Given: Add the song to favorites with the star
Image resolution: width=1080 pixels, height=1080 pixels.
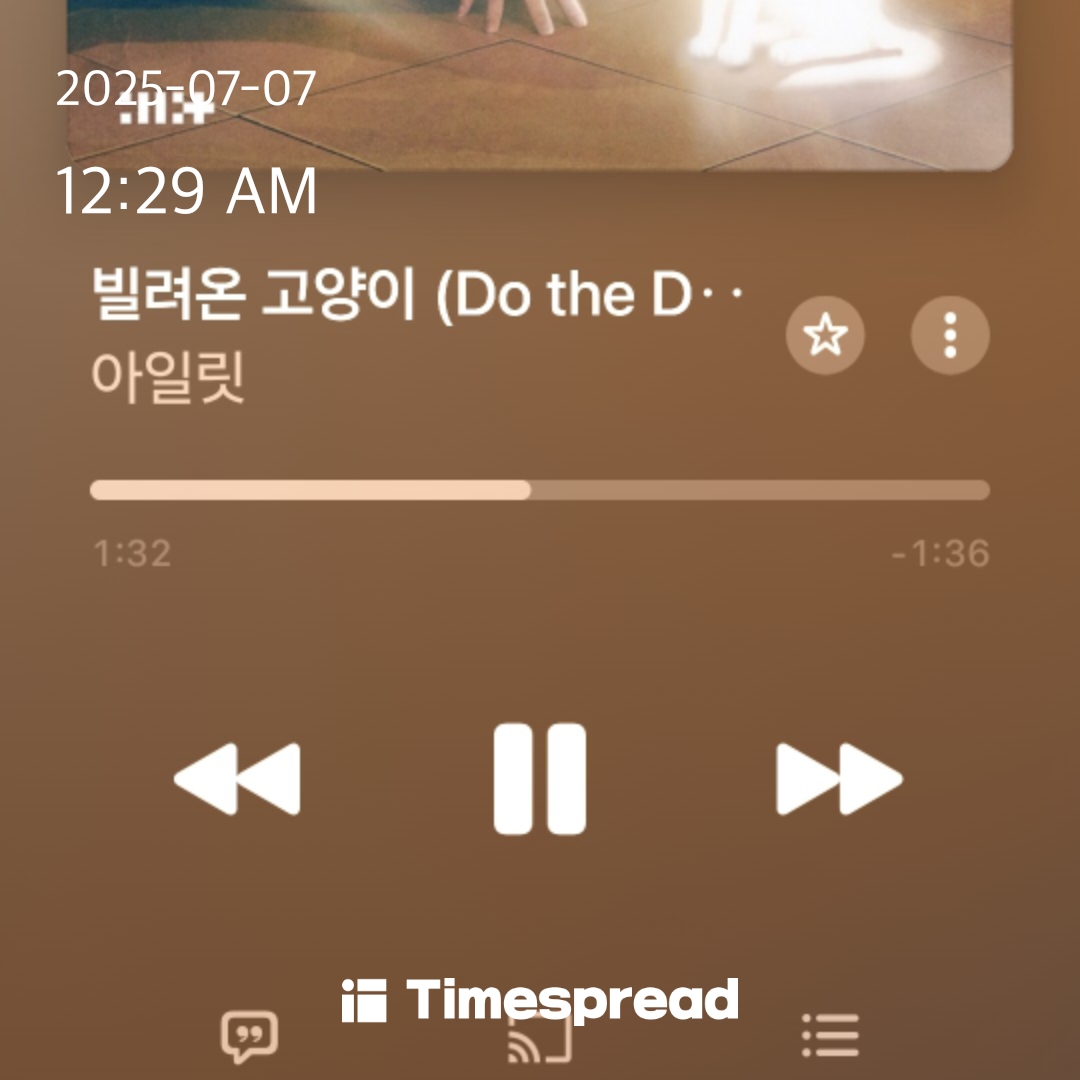Looking at the screenshot, I should (x=825, y=336).
